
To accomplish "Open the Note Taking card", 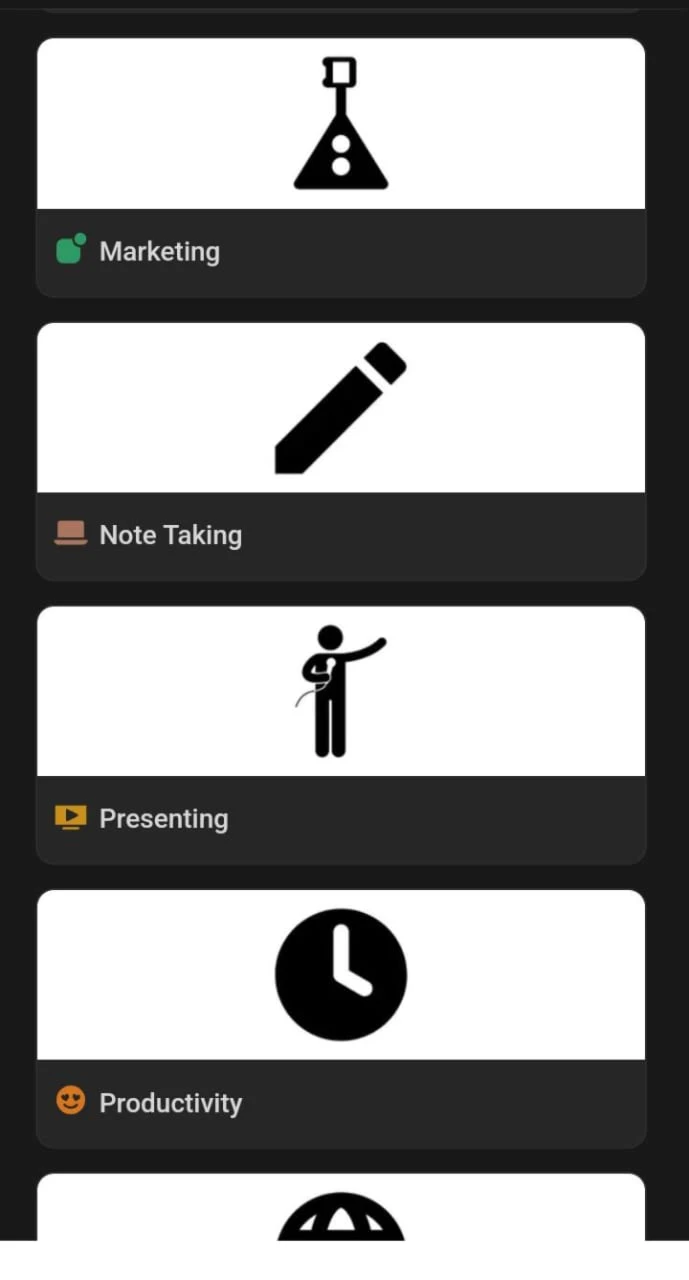I will tap(341, 451).
